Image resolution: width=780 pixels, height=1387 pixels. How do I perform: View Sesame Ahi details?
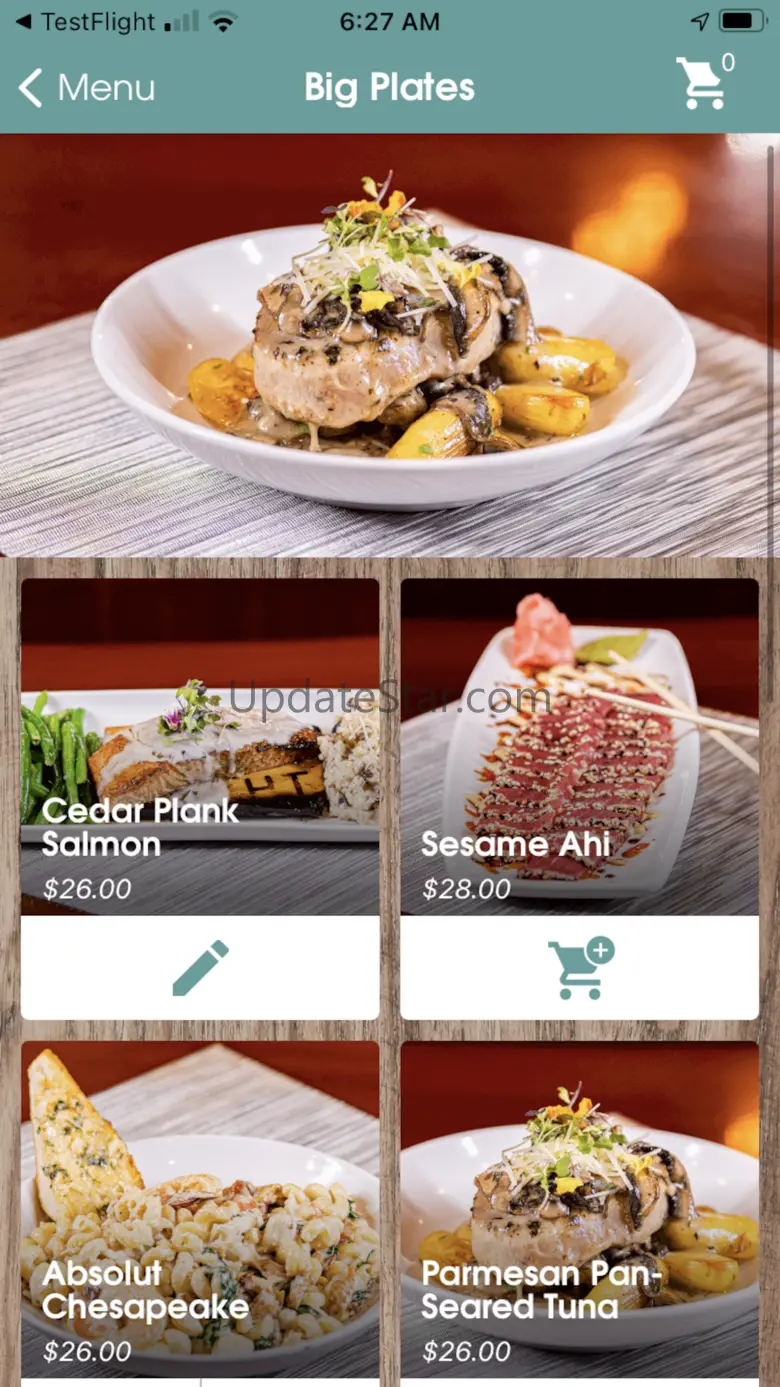point(580,746)
